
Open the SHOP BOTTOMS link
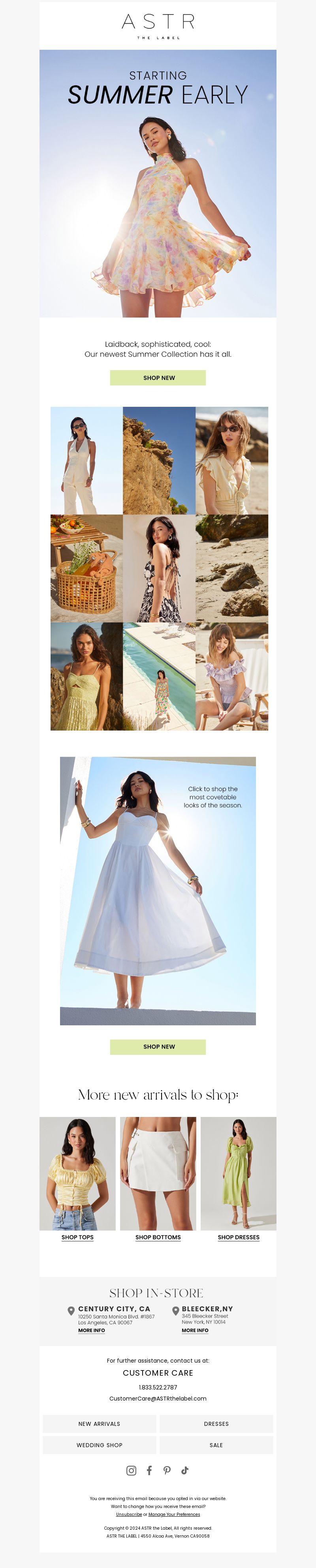(158, 1237)
